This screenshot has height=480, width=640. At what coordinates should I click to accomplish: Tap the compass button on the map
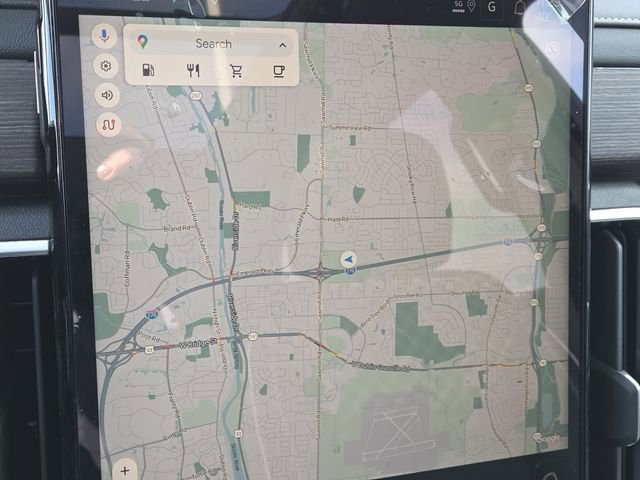tap(551, 48)
